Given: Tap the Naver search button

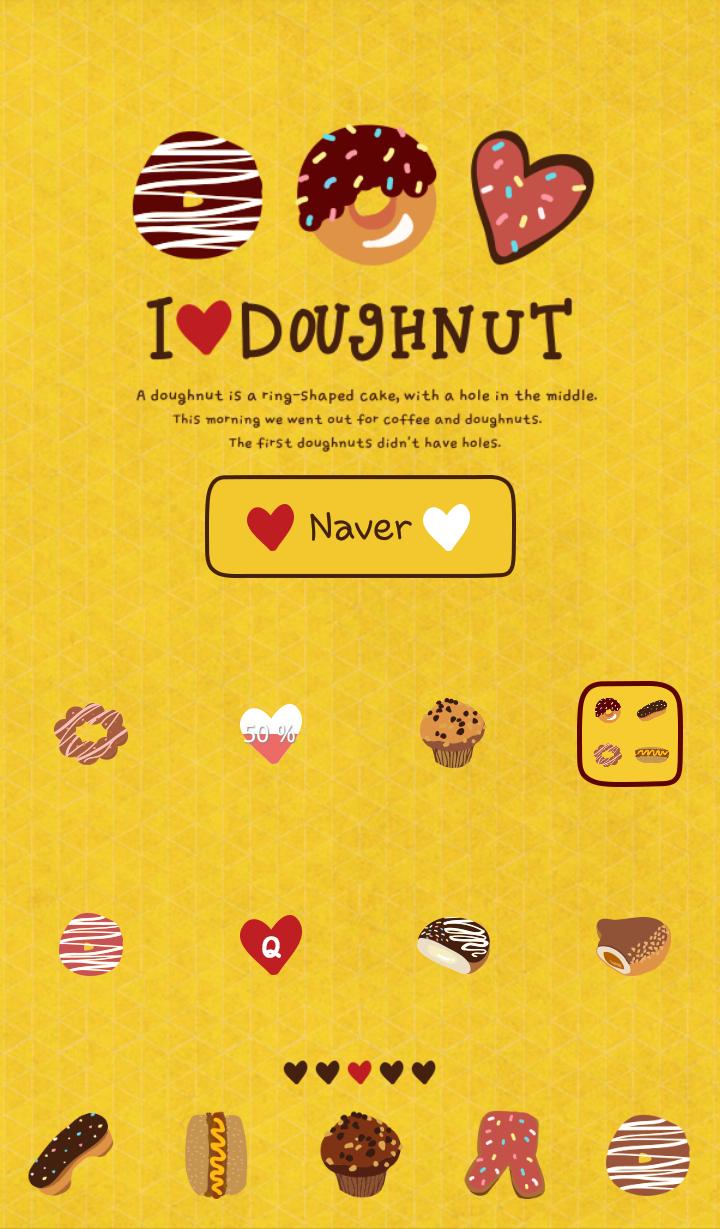Looking at the screenshot, I should click(360, 527).
